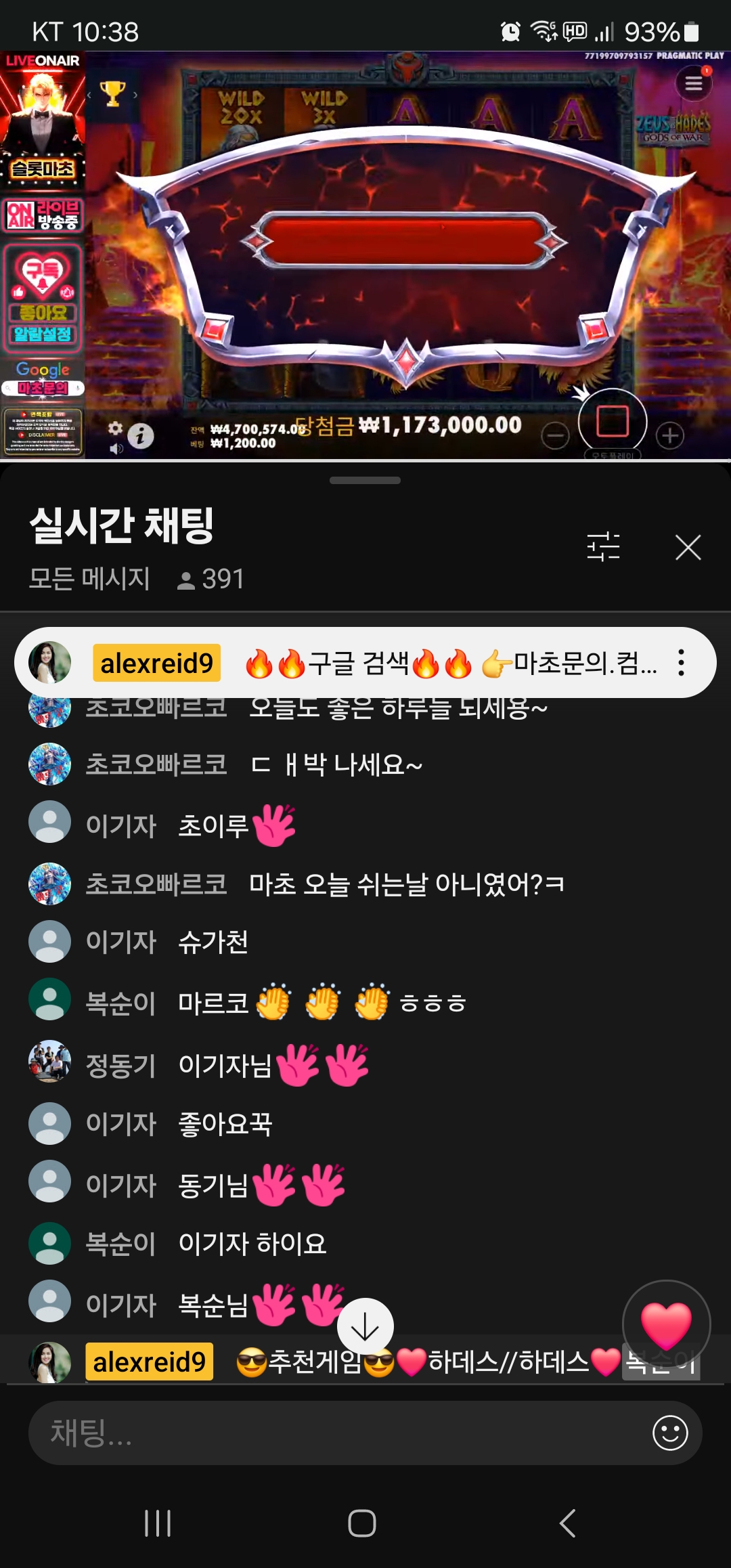Send a heart reaction

666,1324
